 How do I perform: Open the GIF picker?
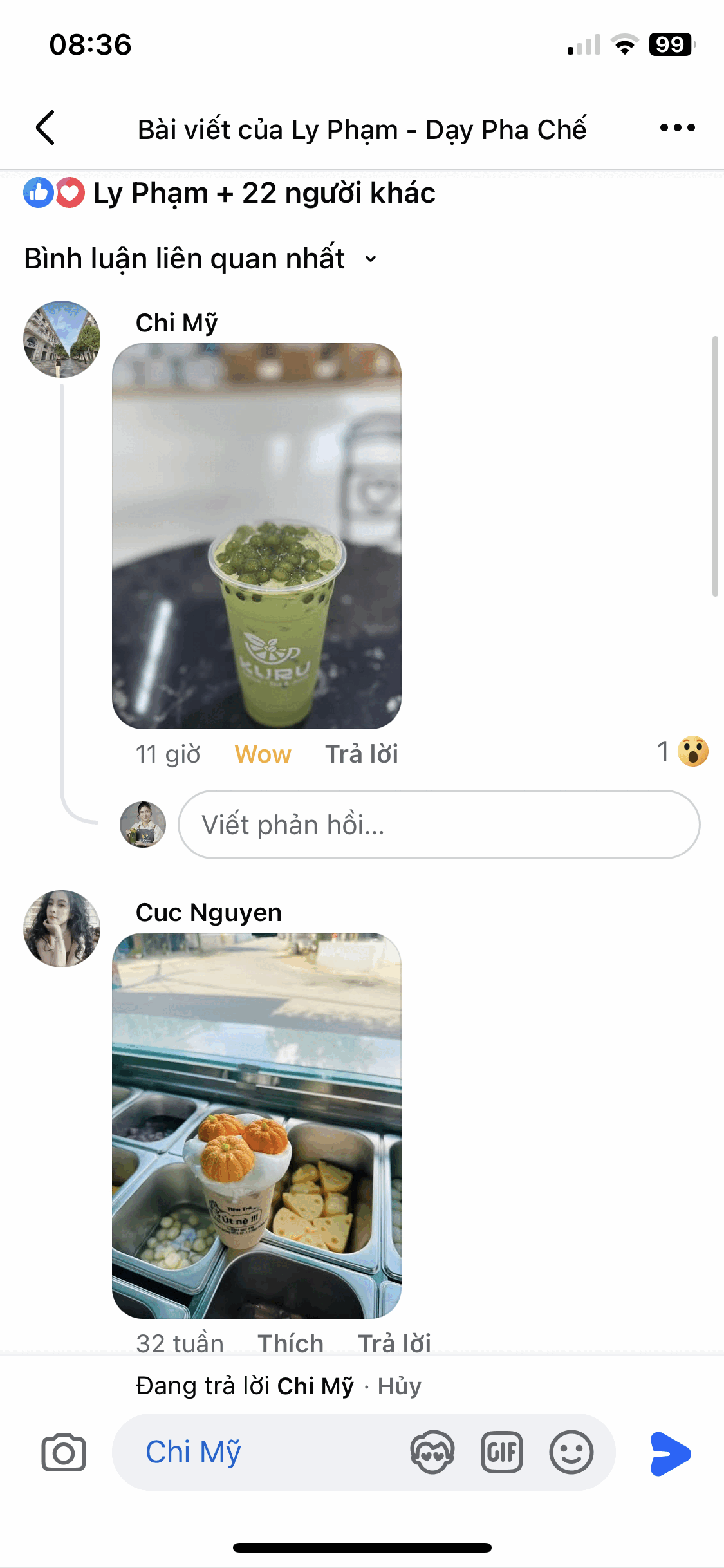501,1453
